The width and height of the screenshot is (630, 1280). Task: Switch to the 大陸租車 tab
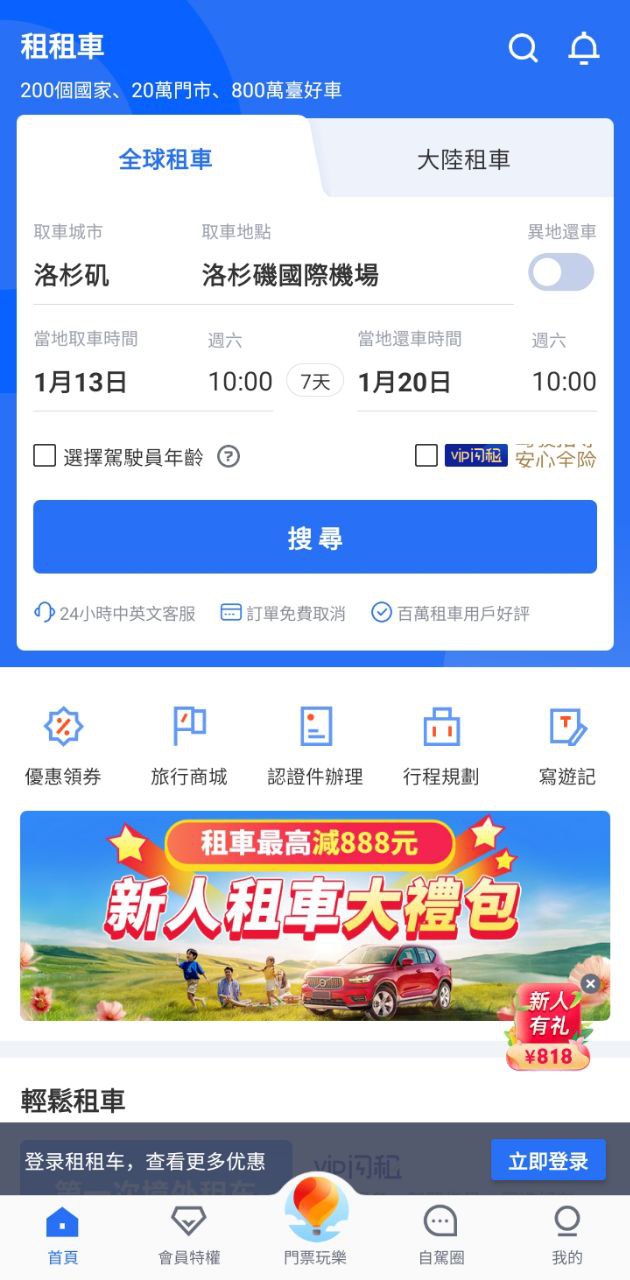point(463,160)
